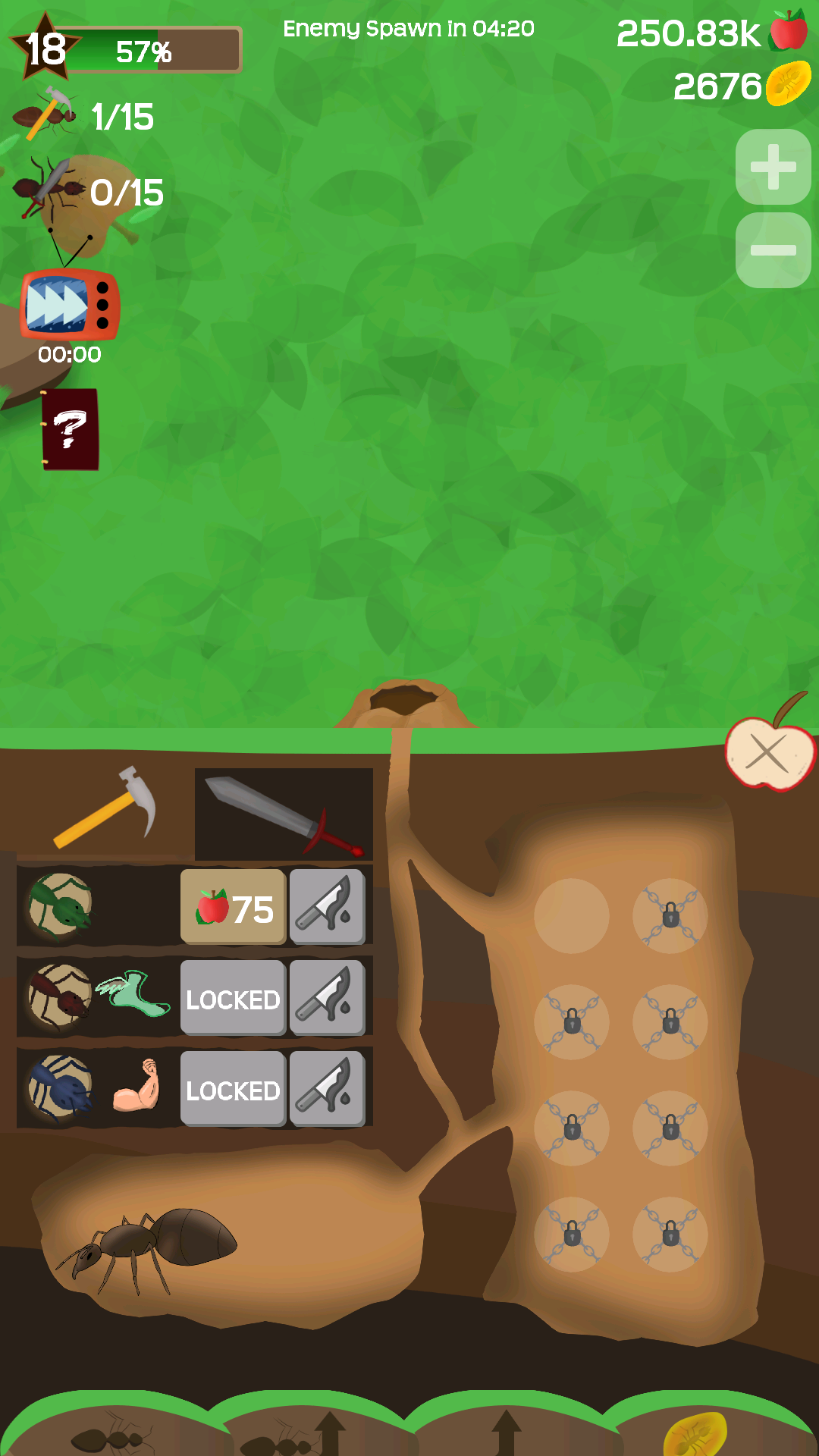Tap the fast-forward TV ad icon
Image resolution: width=819 pixels, height=1456 pixels.
pyautogui.click(x=70, y=305)
